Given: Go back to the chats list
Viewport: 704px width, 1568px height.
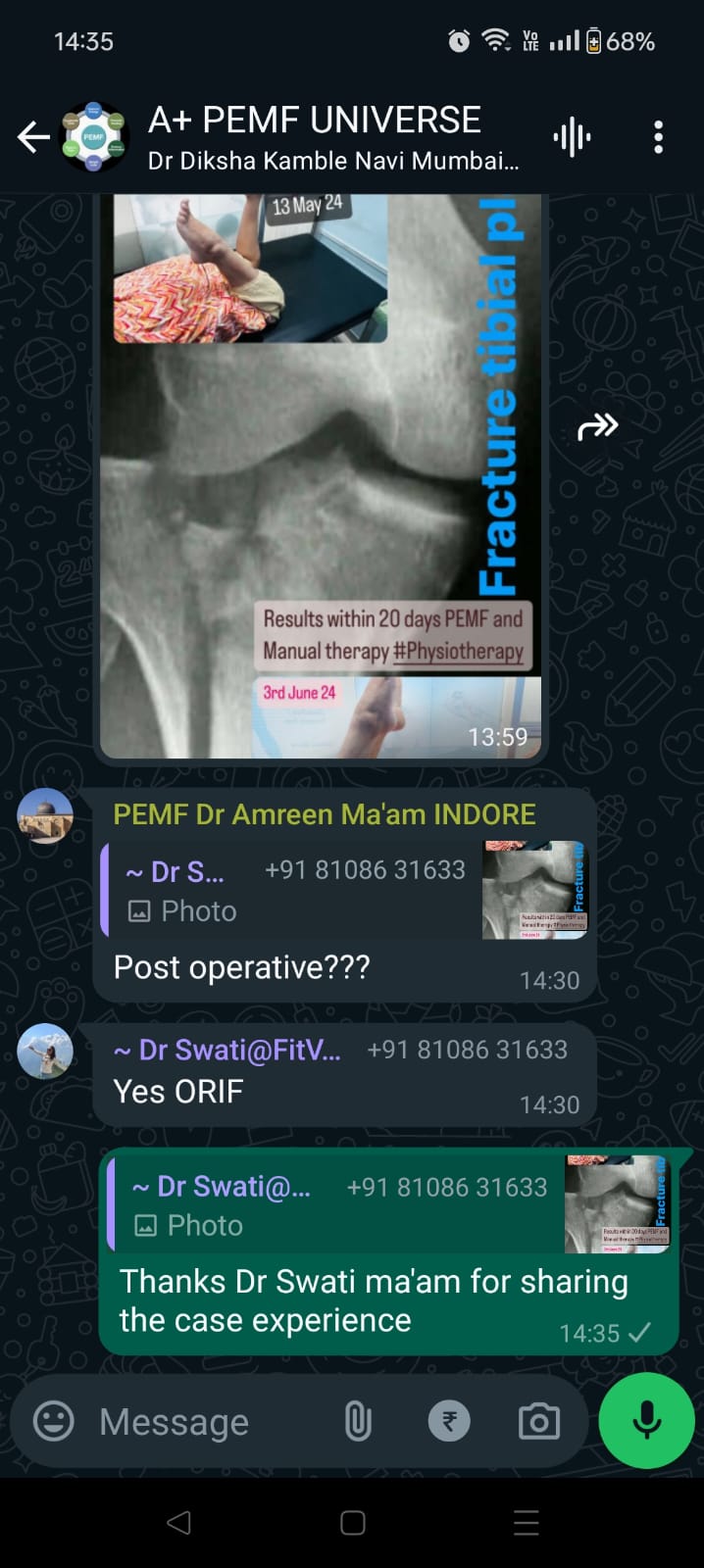Looking at the screenshot, I should pyautogui.click(x=33, y=137).
